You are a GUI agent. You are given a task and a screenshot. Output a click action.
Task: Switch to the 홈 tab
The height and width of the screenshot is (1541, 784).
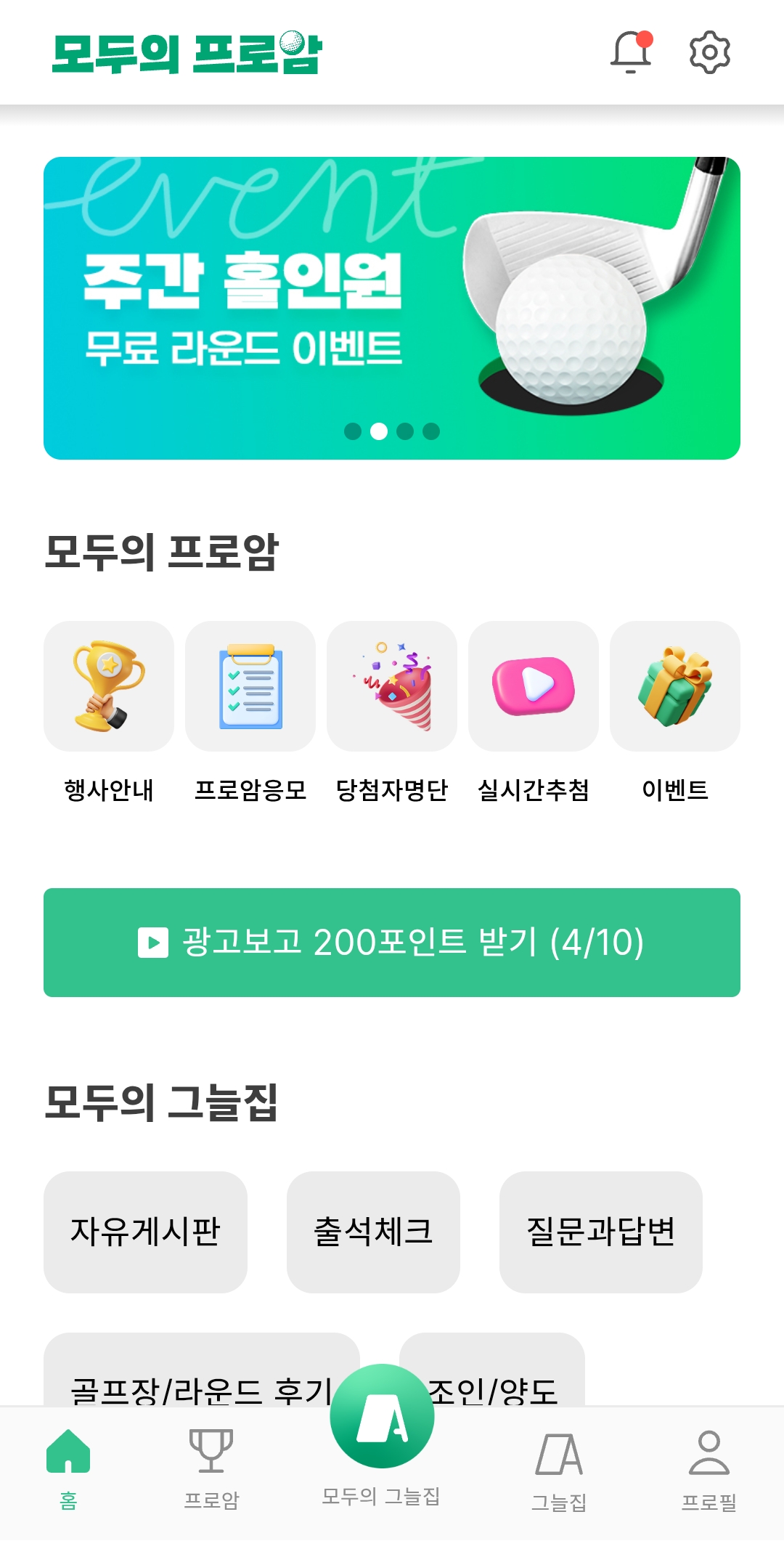point(68,1467)
